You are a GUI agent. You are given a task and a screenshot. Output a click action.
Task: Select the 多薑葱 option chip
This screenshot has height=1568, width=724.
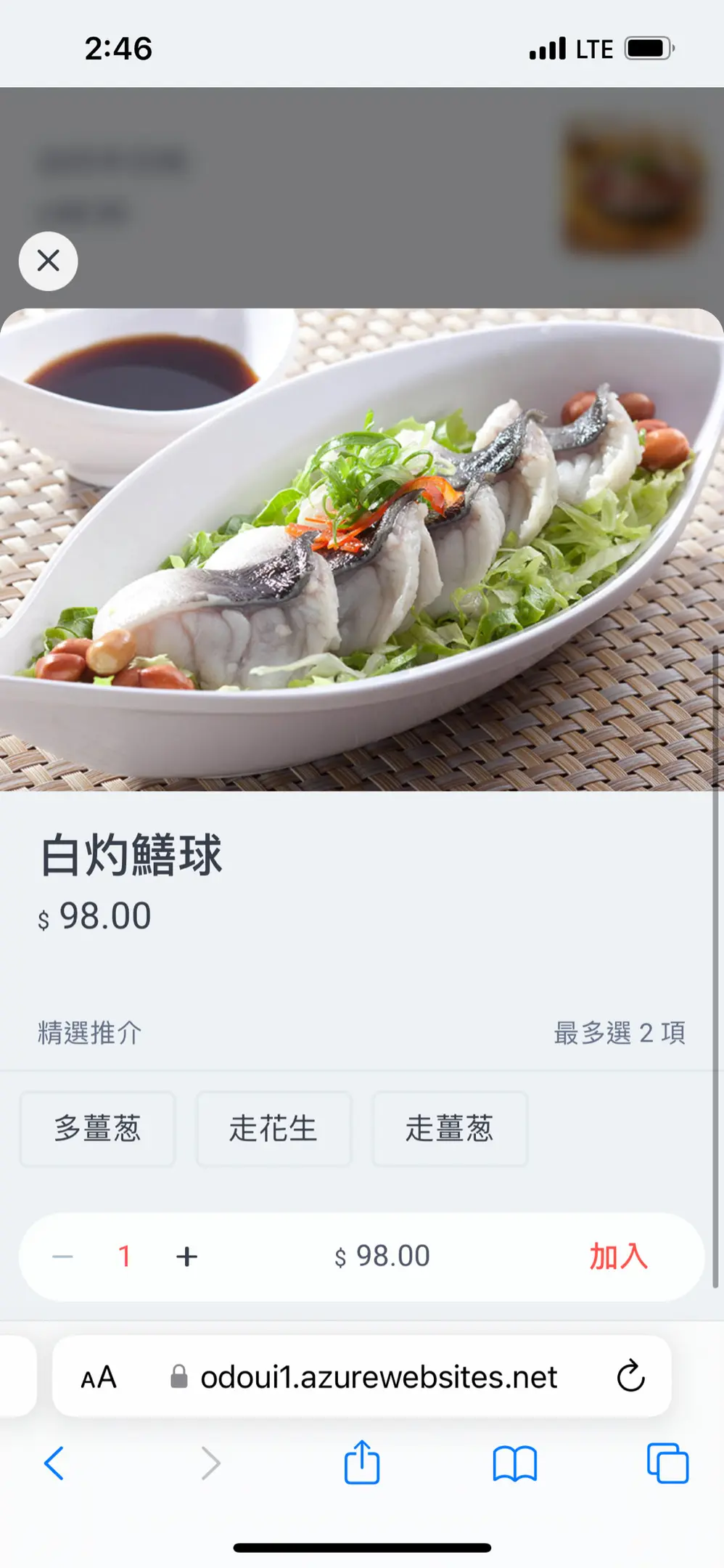[97, 1129]
